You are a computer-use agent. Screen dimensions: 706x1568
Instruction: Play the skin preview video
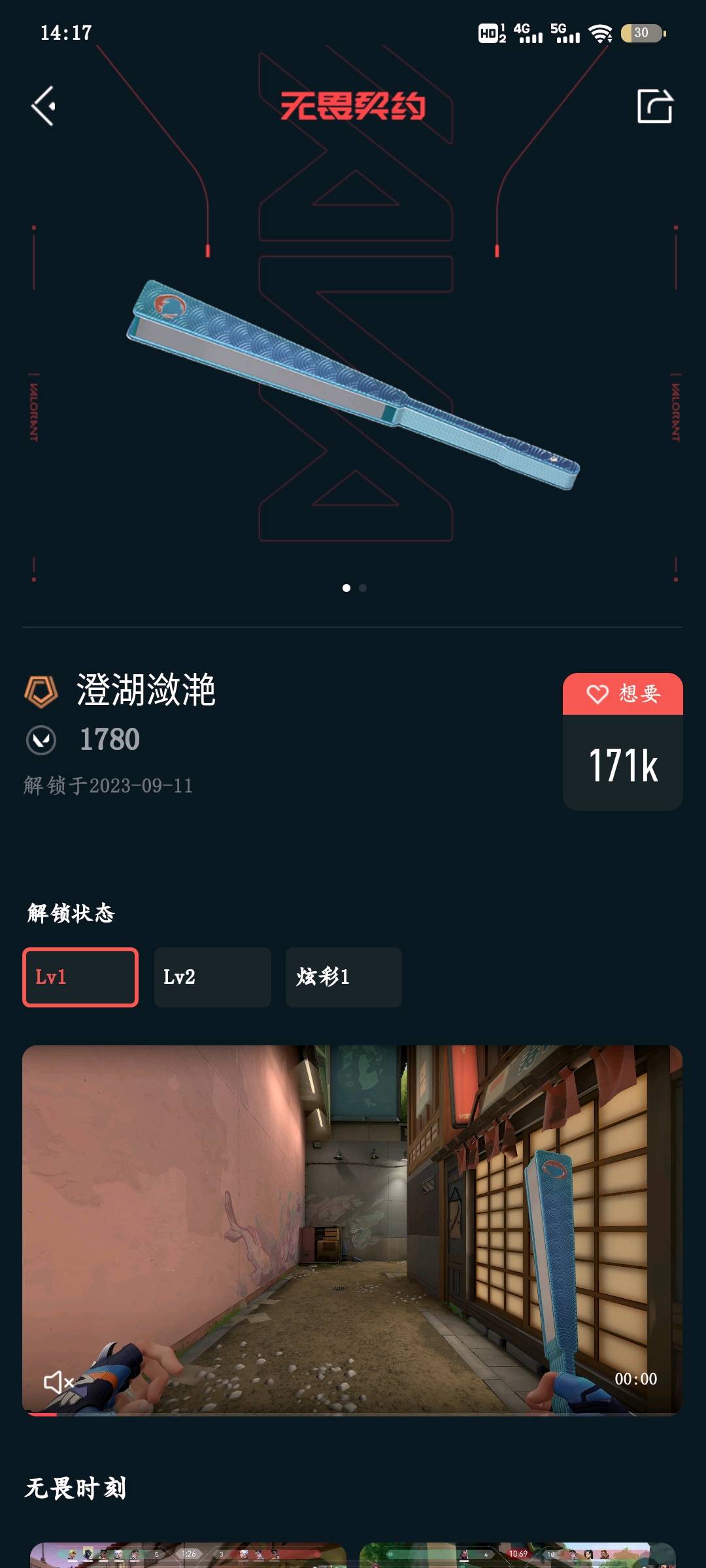coord(352,1230)
